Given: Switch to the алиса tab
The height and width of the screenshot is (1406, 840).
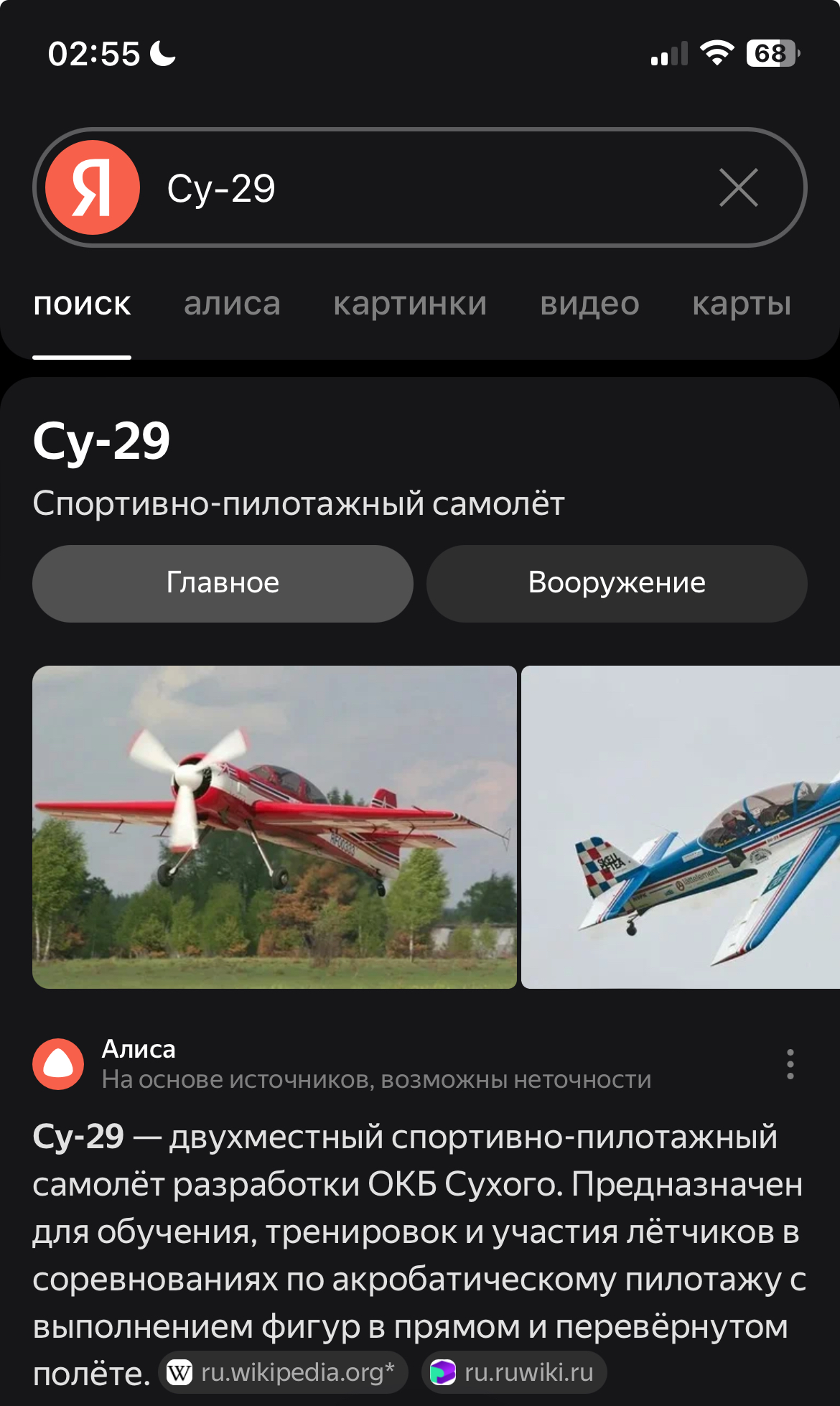Looking at the screenshot, I should click(232, 304).
